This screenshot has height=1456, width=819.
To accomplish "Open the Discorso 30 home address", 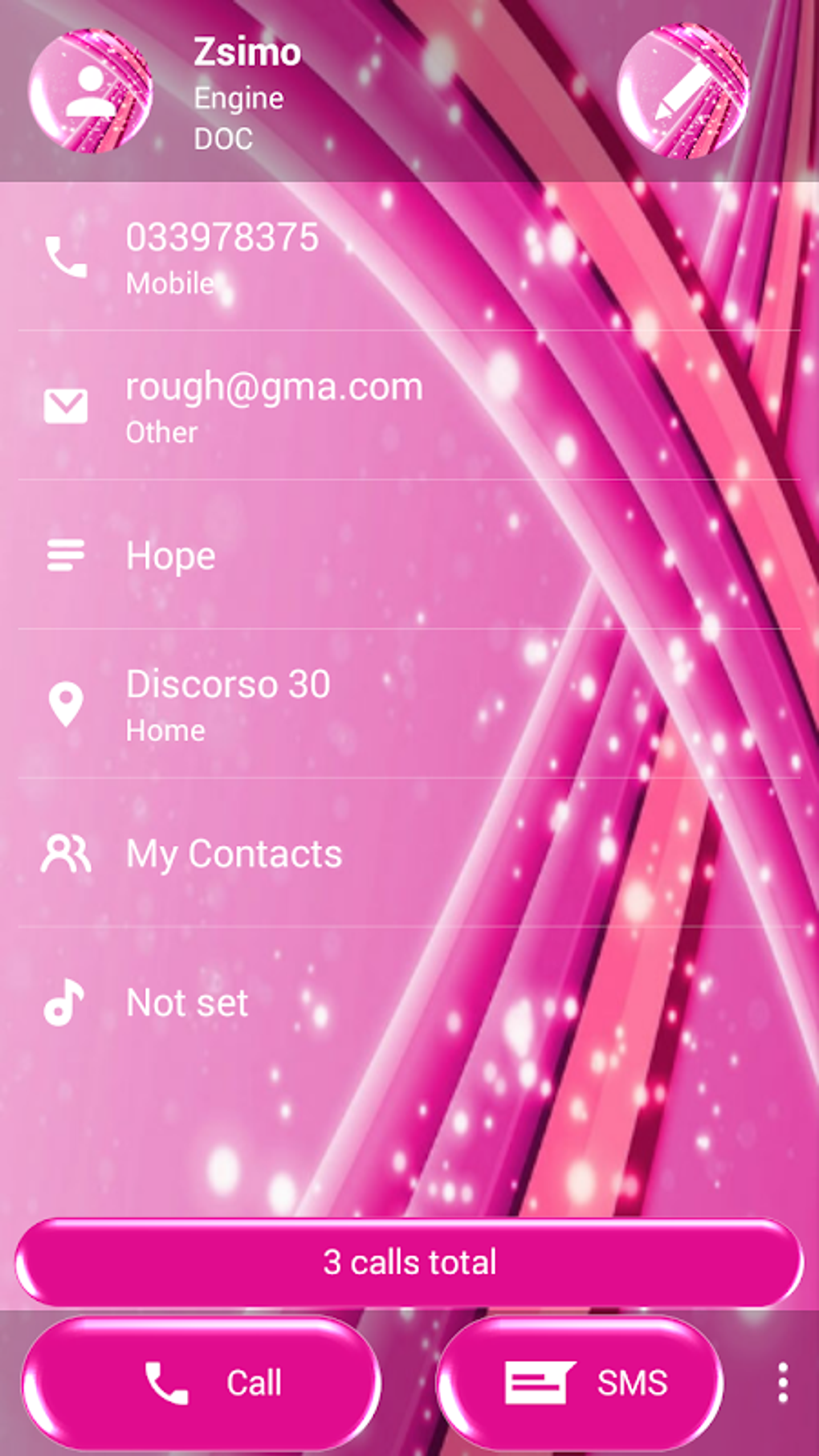I will (228, 704).
